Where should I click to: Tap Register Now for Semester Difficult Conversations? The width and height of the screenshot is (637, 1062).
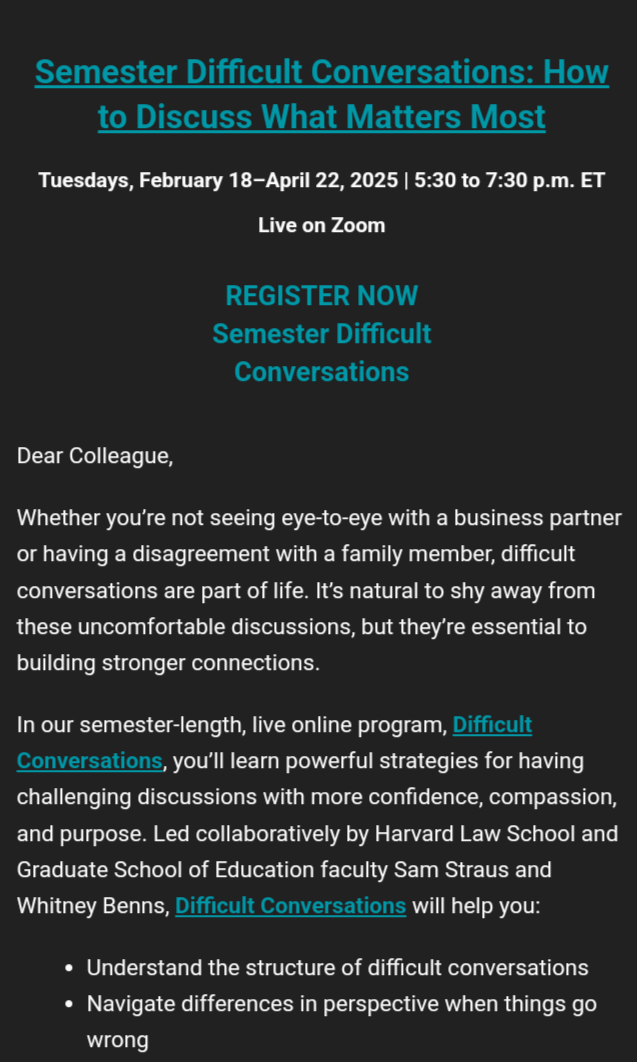322,334
